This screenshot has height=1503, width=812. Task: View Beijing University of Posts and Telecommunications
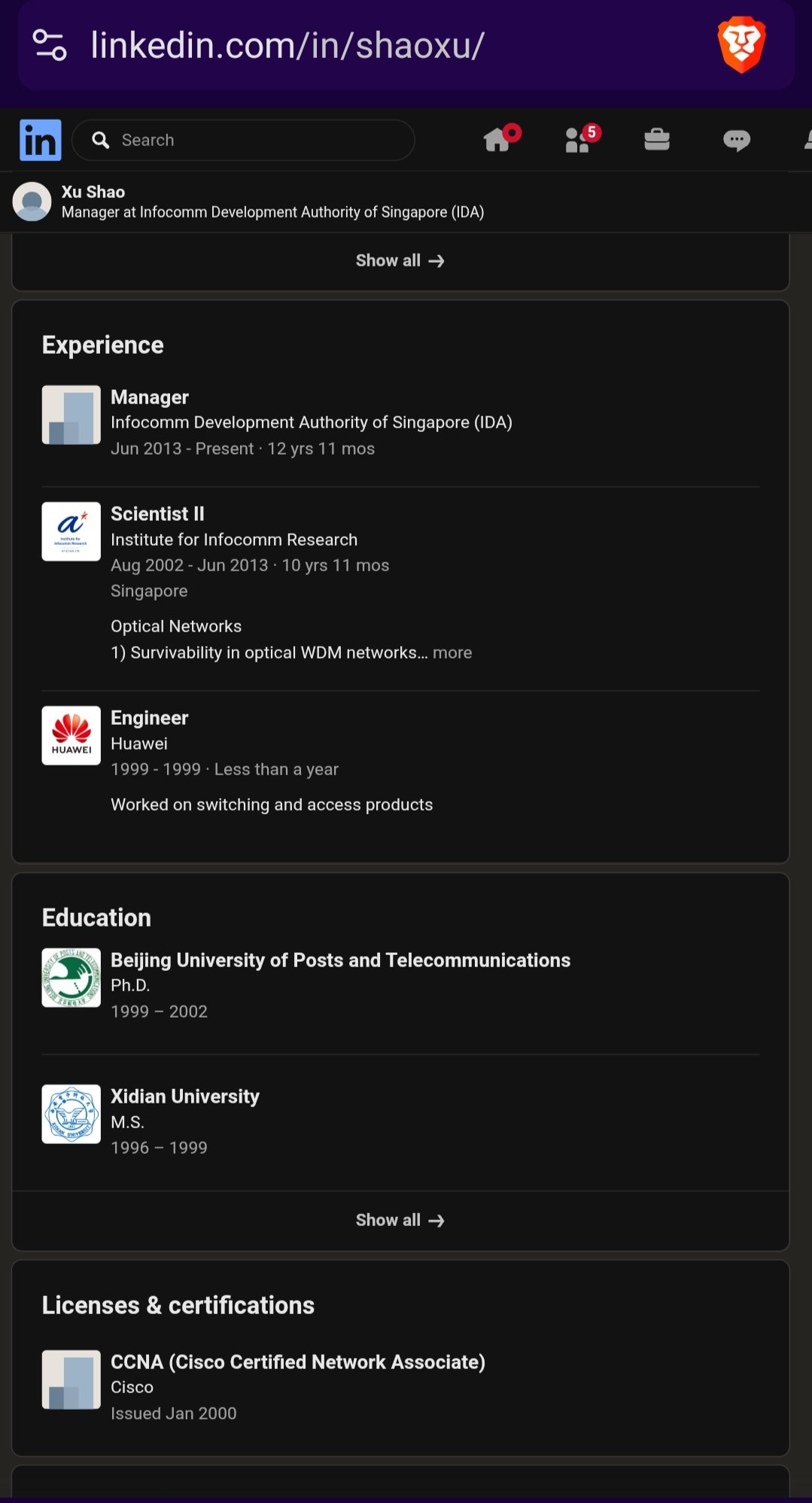pyautogui.click(x=340, y=960)
